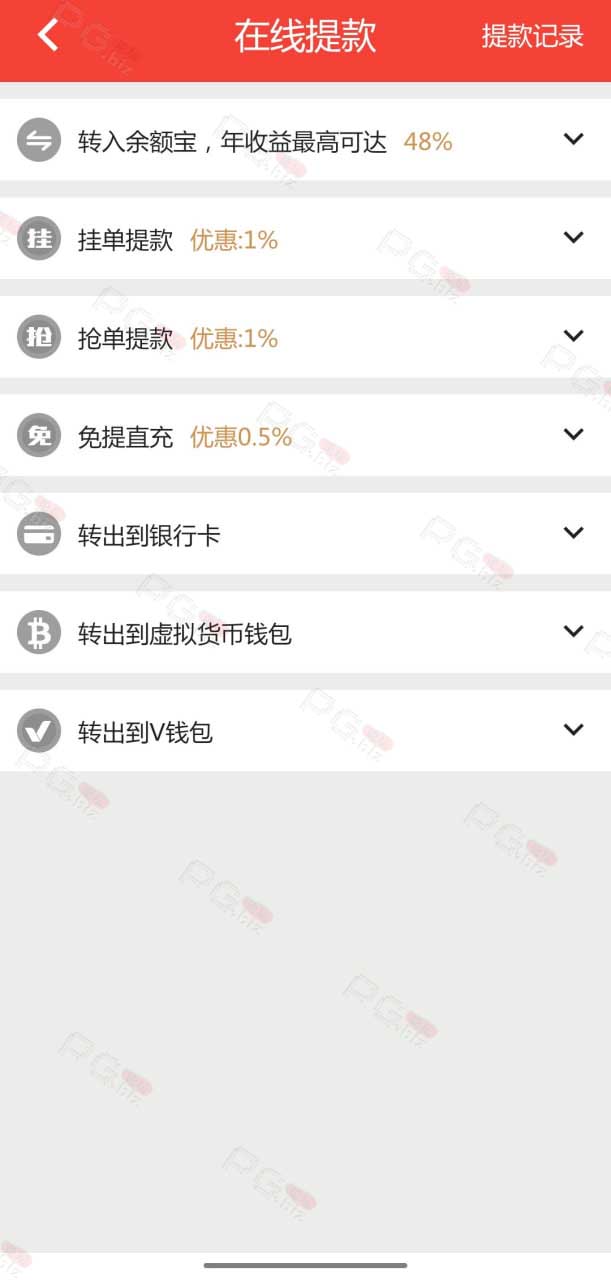Expand 转出到虚拟货币钱包 option
This screenshot has height=1280, width=611.
tap(305, 632)
